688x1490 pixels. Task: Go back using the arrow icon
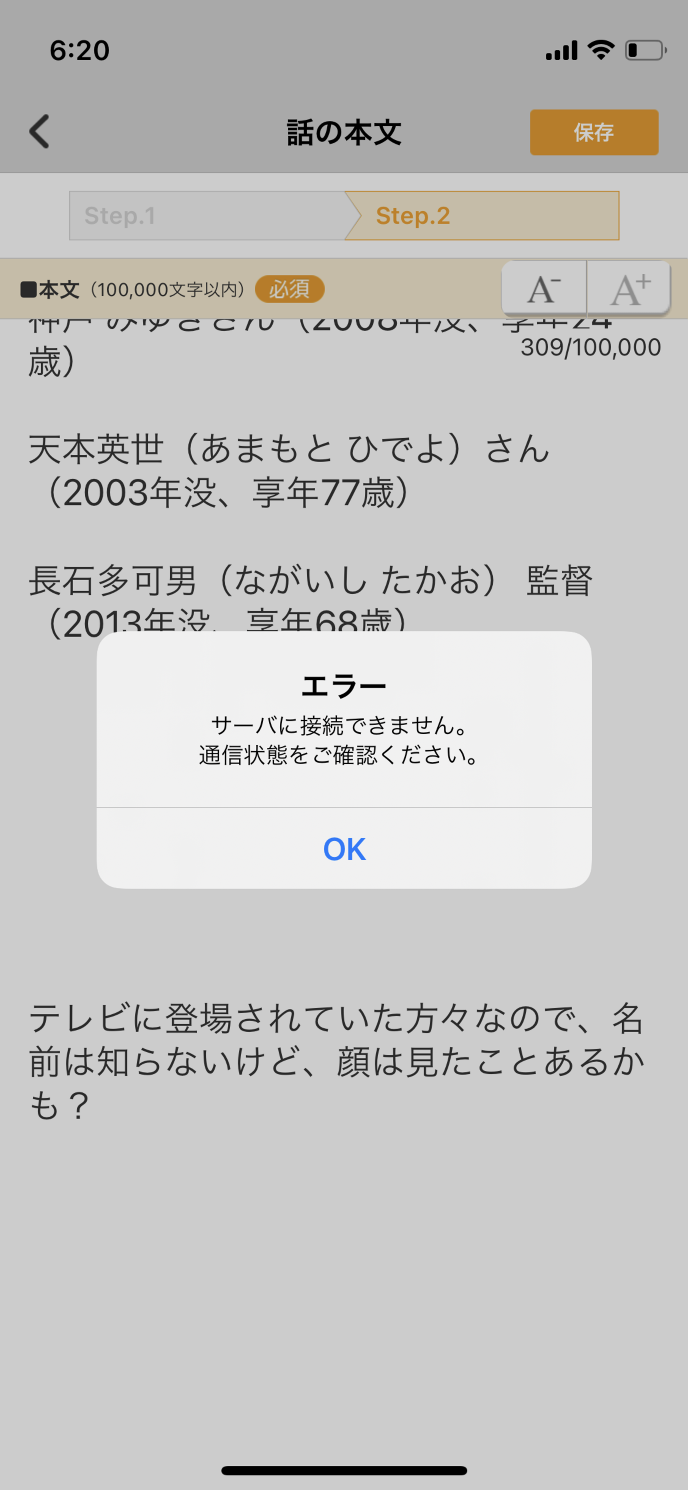[39, 131]
